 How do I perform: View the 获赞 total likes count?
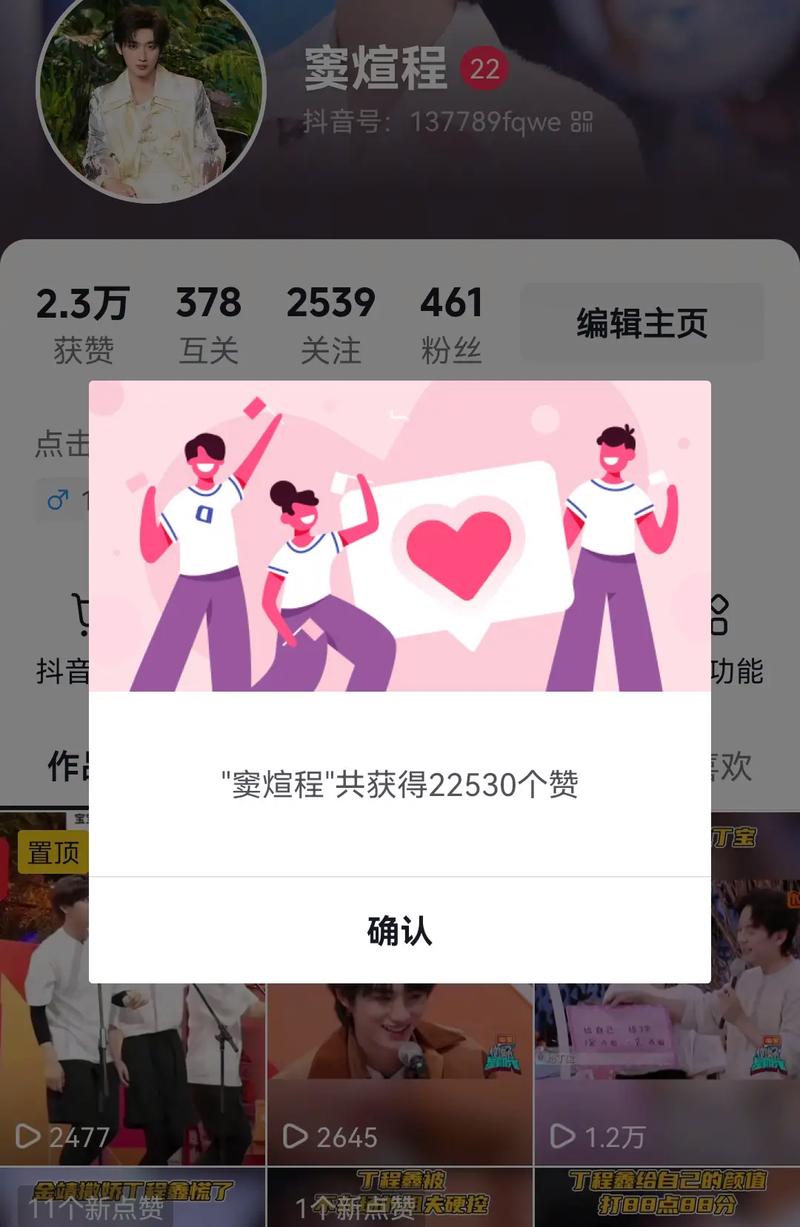[83, 324]
